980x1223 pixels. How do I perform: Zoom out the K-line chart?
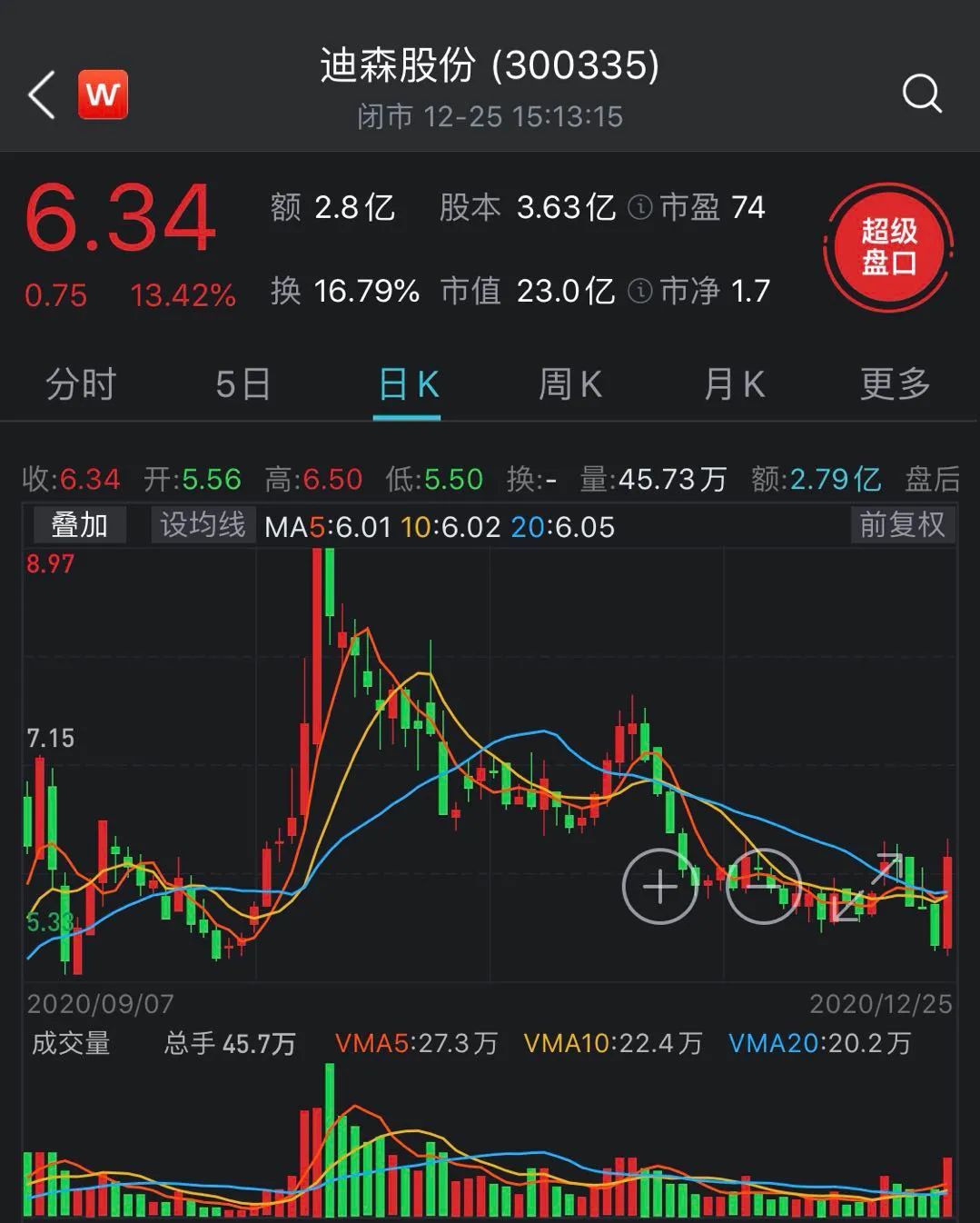point(763,886)
